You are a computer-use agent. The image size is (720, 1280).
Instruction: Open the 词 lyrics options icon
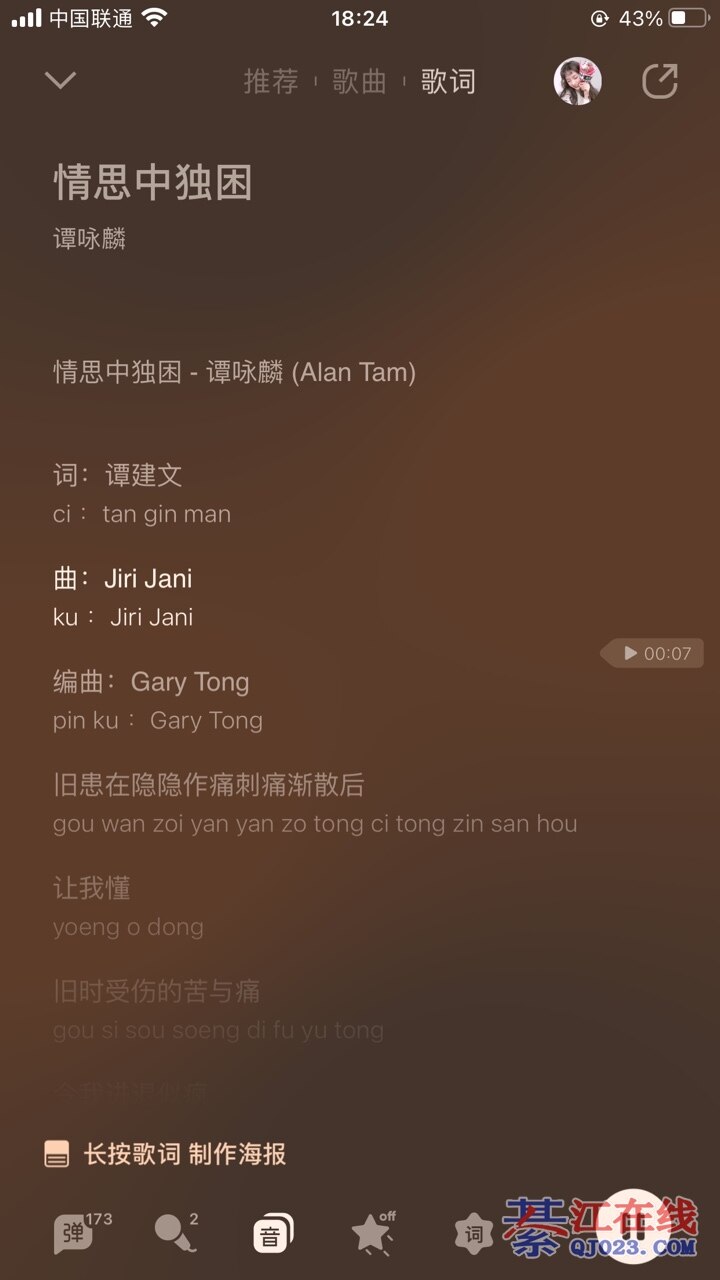coord(473,1235)
